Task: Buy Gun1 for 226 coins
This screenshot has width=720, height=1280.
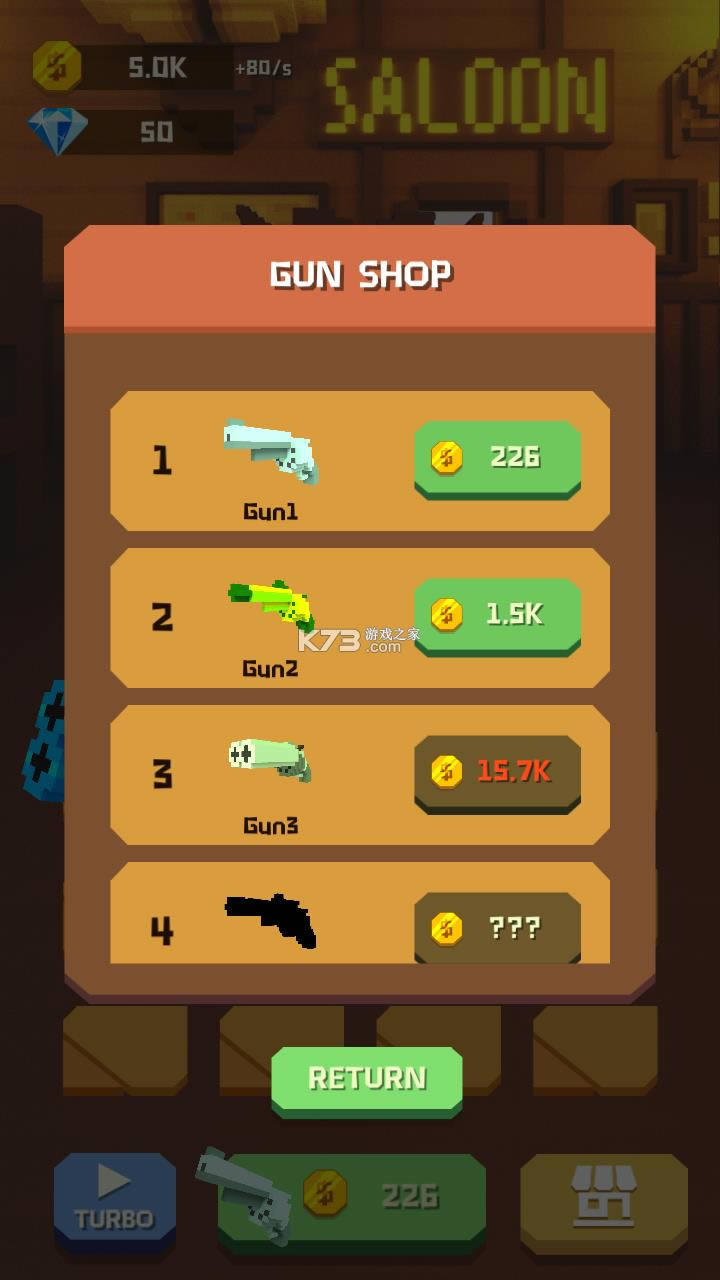Action: tap(497, 458)
